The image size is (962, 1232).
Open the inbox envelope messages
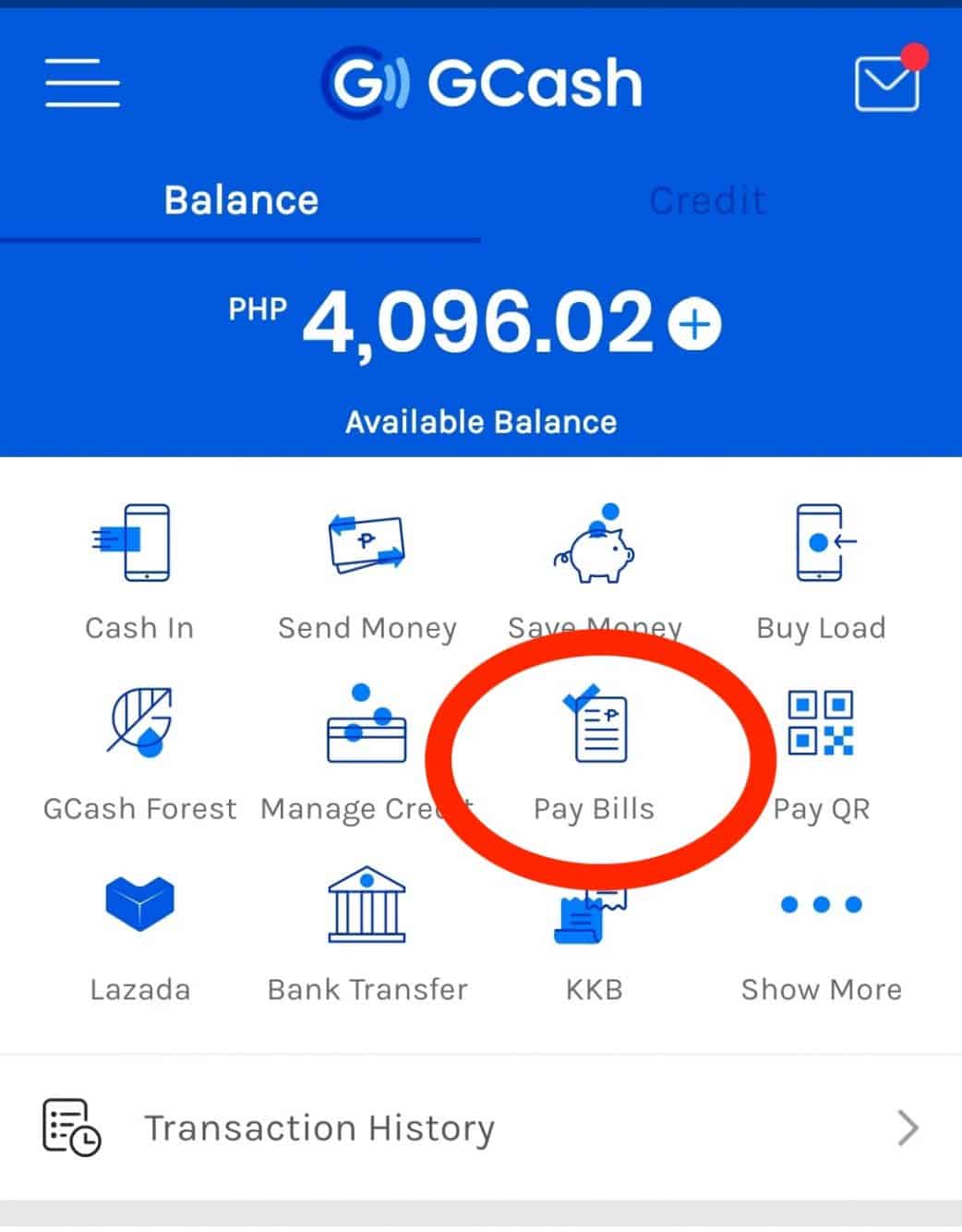(886, 83)
